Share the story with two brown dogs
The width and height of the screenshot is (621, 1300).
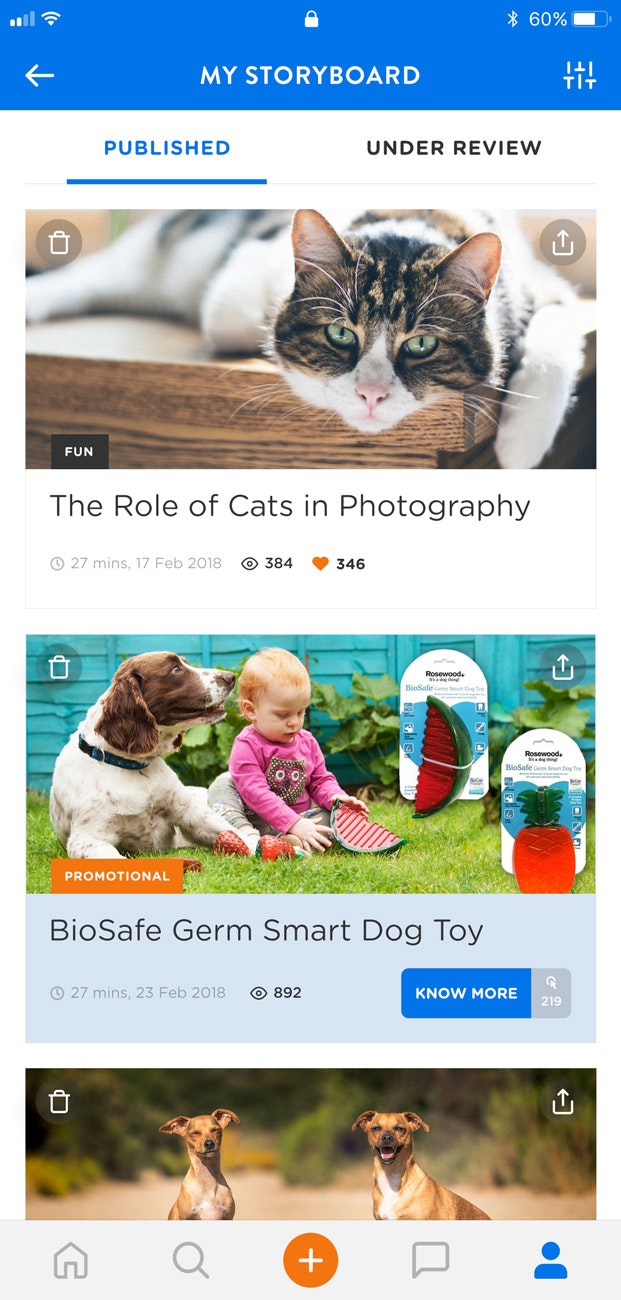click(x=562, y=1101)
